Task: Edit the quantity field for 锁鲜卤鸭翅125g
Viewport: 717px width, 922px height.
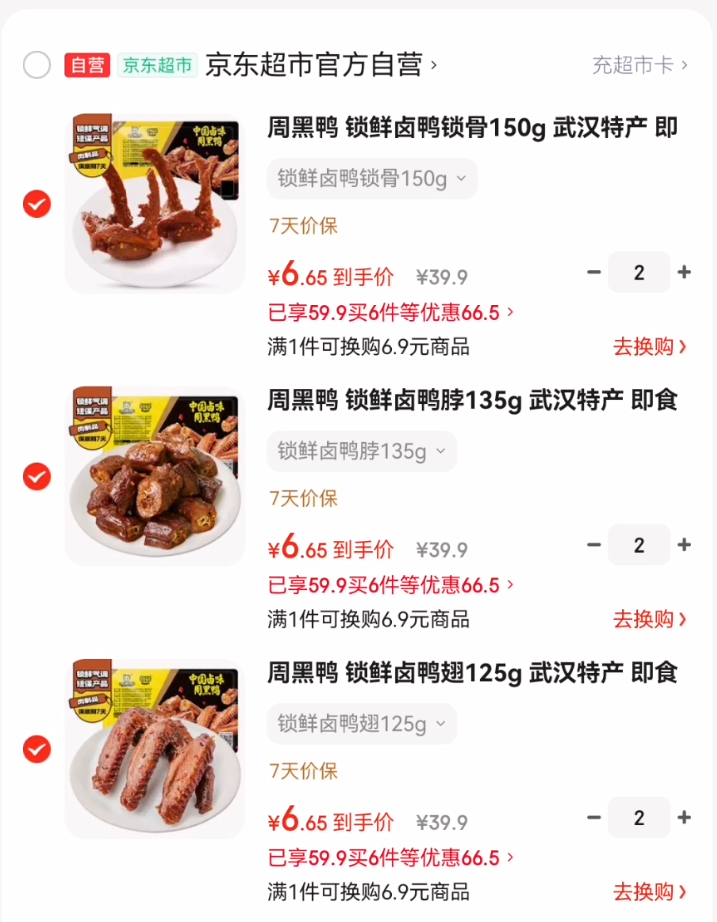Action: 639,818
